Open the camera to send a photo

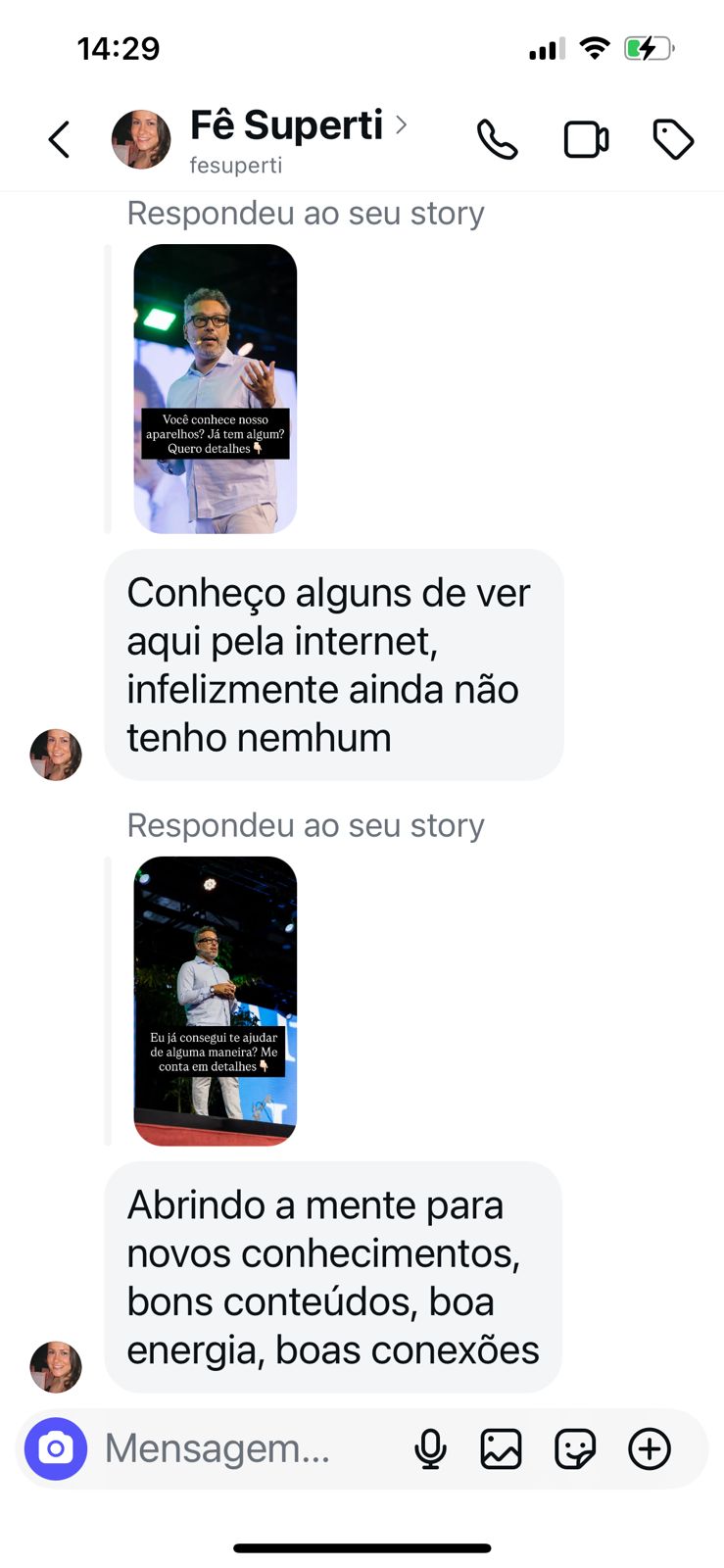[x=56, y=1448]
